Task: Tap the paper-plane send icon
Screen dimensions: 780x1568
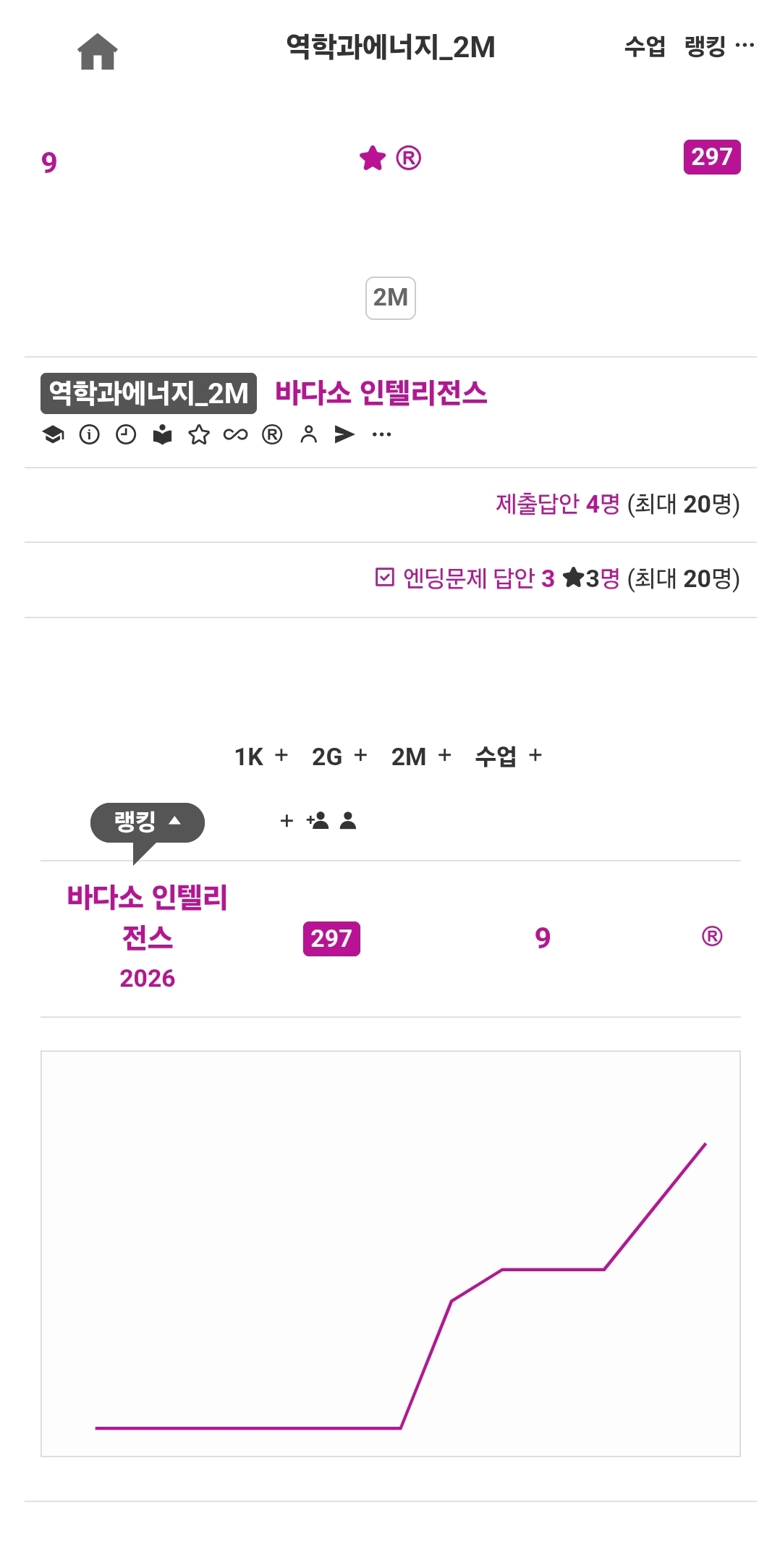Action: pyautogui.click(x=344, y=434)
